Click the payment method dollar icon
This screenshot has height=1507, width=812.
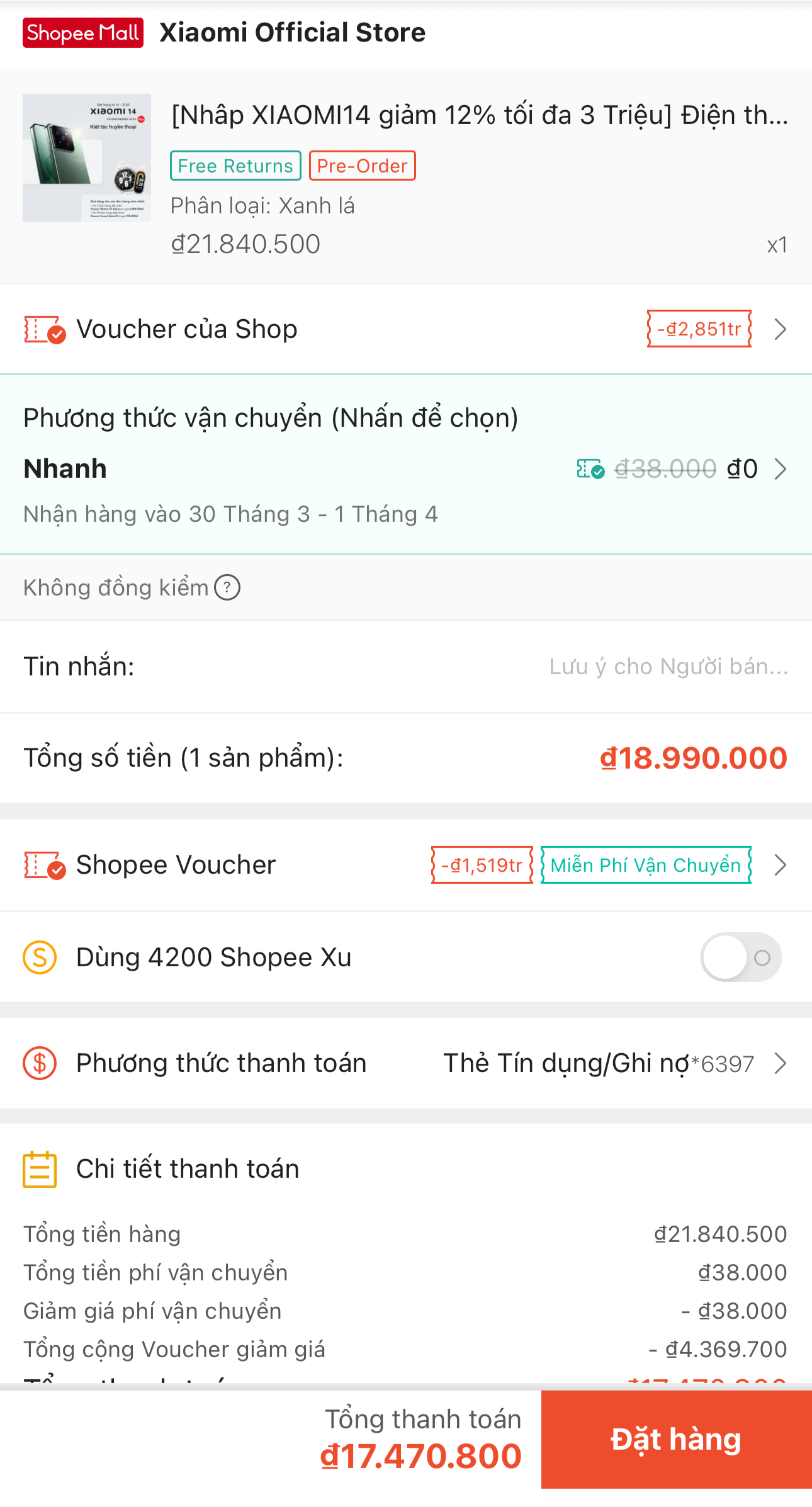coord(40,1063)
